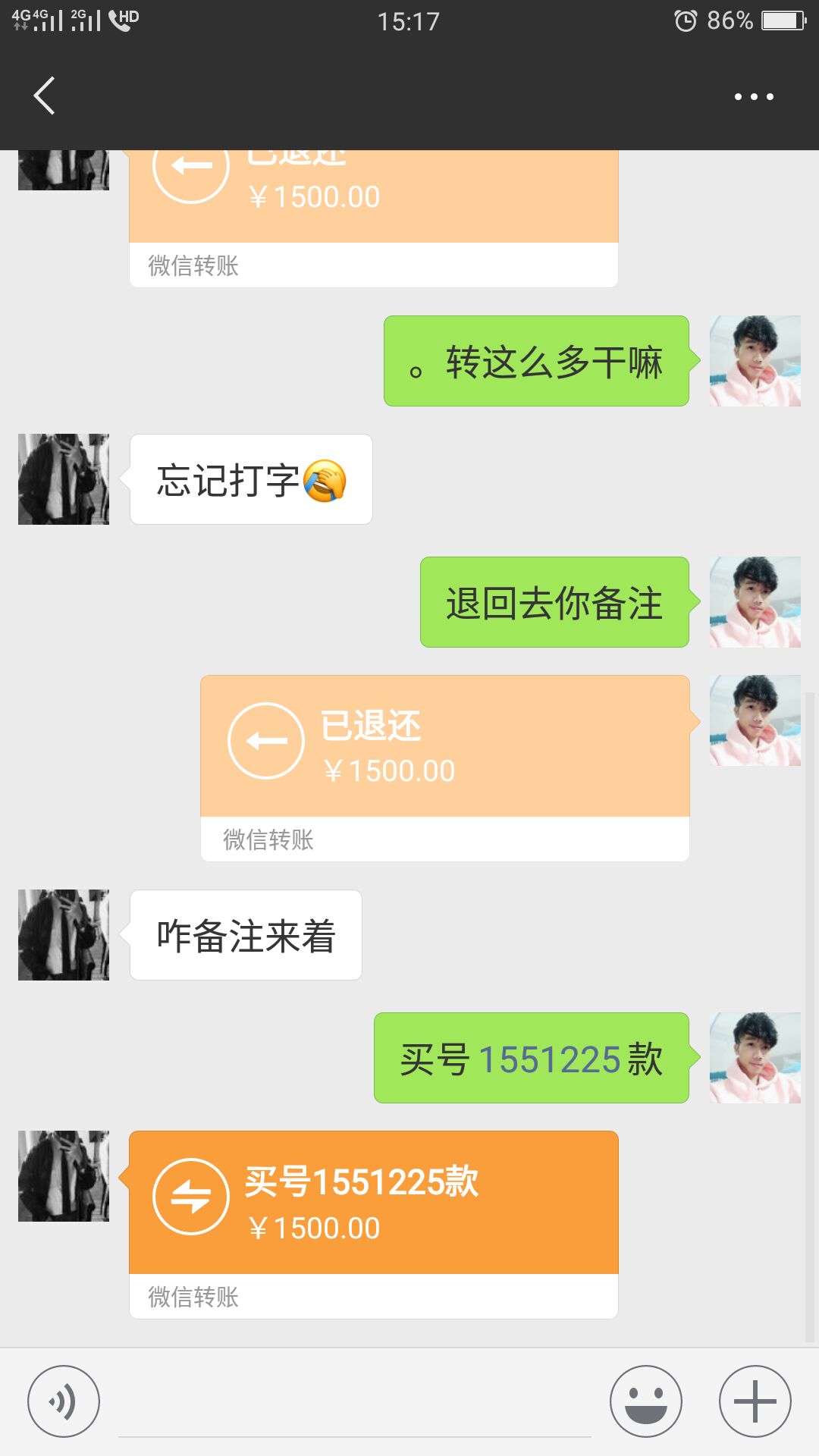Tap the phone number link 1551225
This screenshot has height=1456, width=819.
[x=550, y=1059]
